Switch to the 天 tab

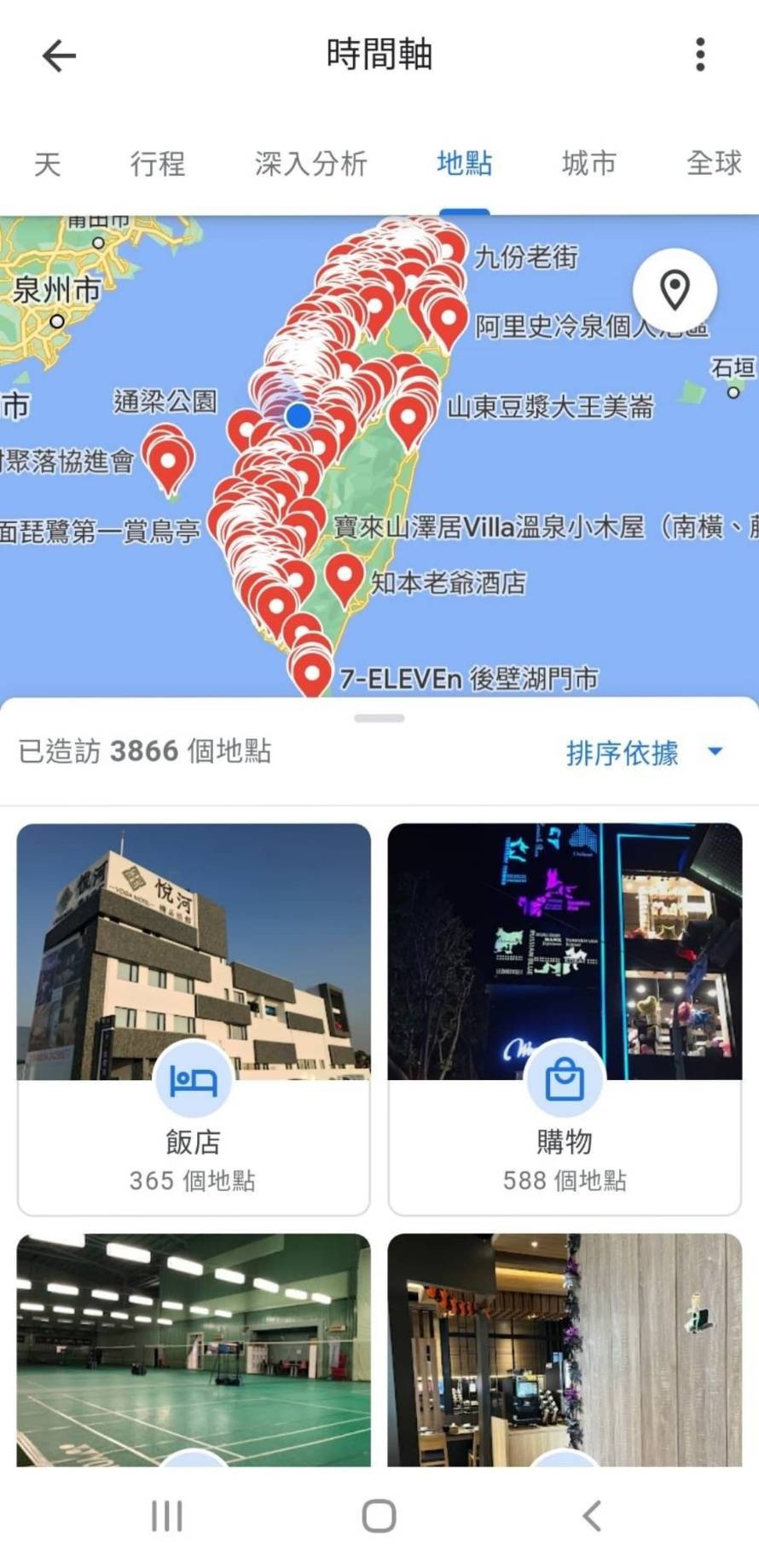(47, 163)
